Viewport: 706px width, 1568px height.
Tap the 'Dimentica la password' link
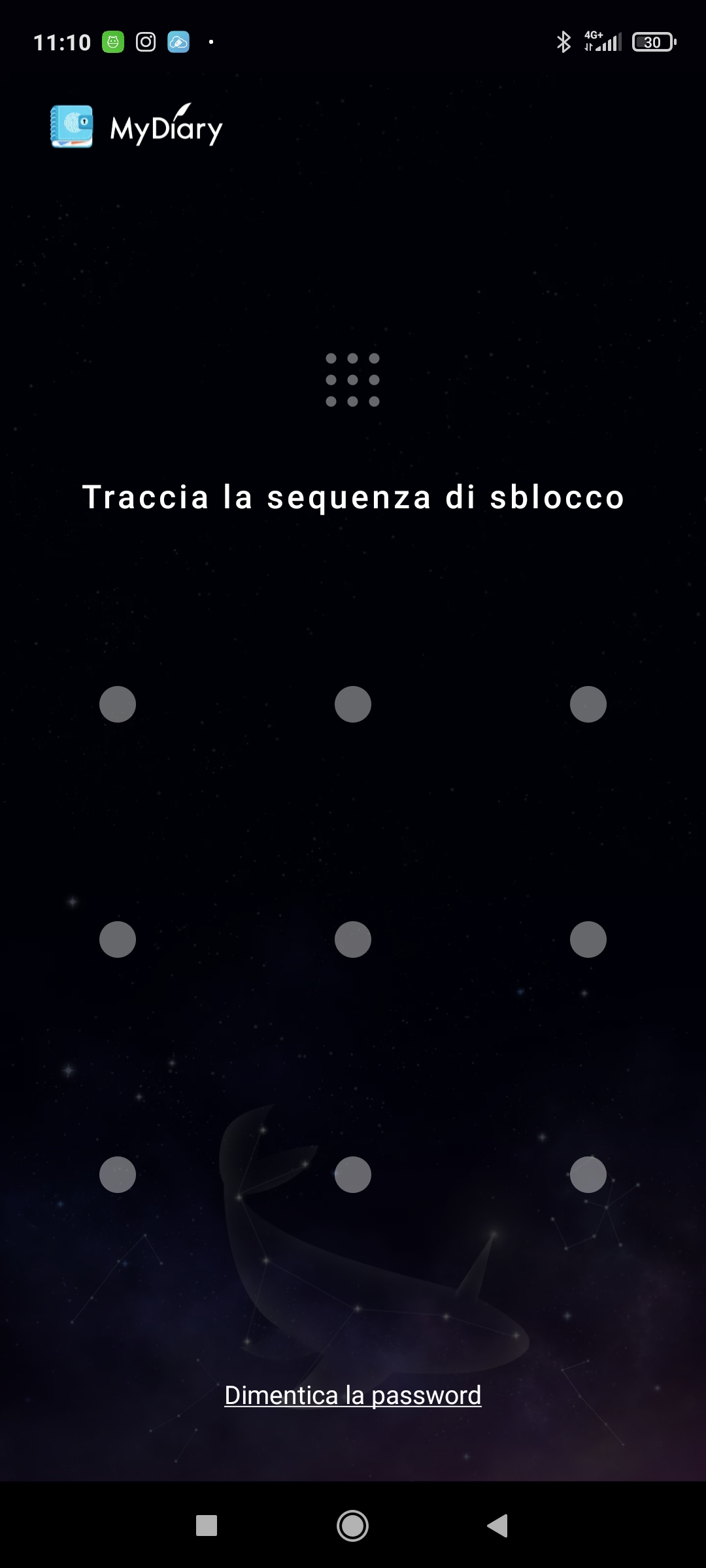point(353,1395)
